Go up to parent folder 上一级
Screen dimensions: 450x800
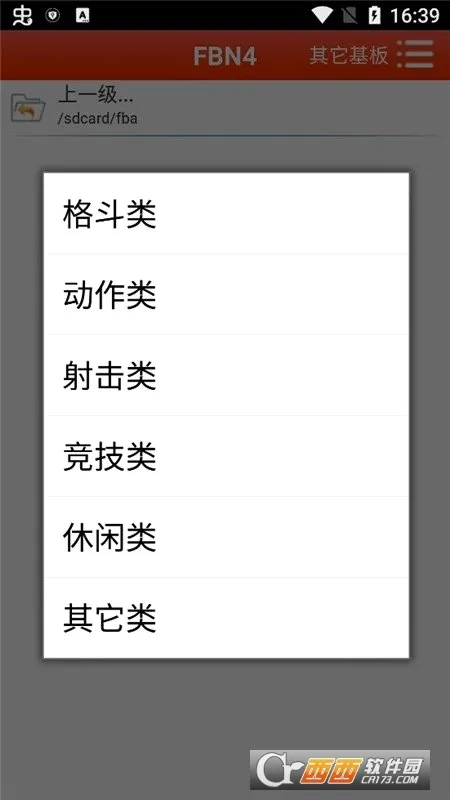point(225,107)
